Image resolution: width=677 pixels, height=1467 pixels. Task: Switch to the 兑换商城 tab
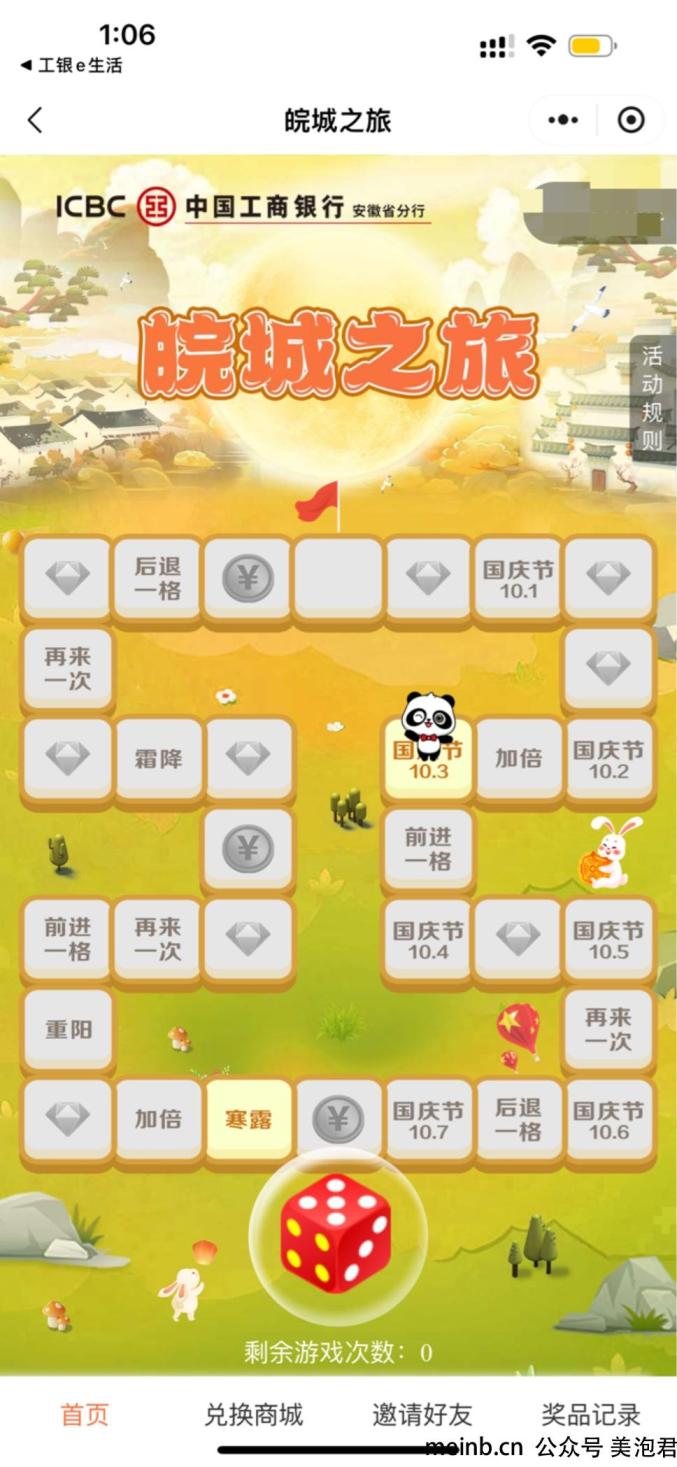coord(253,1414)
